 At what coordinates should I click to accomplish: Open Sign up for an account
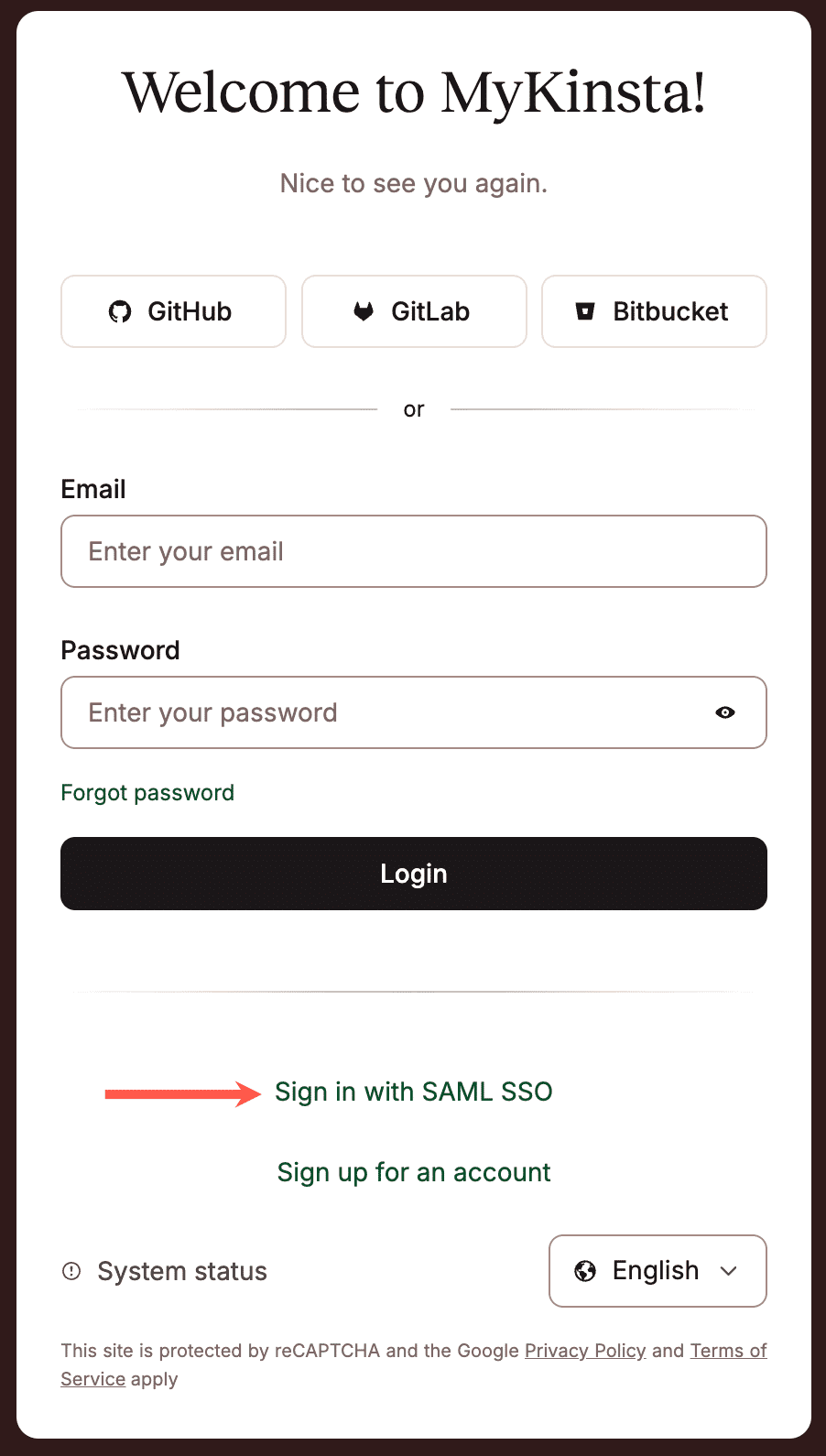(x=414, y=1172)
